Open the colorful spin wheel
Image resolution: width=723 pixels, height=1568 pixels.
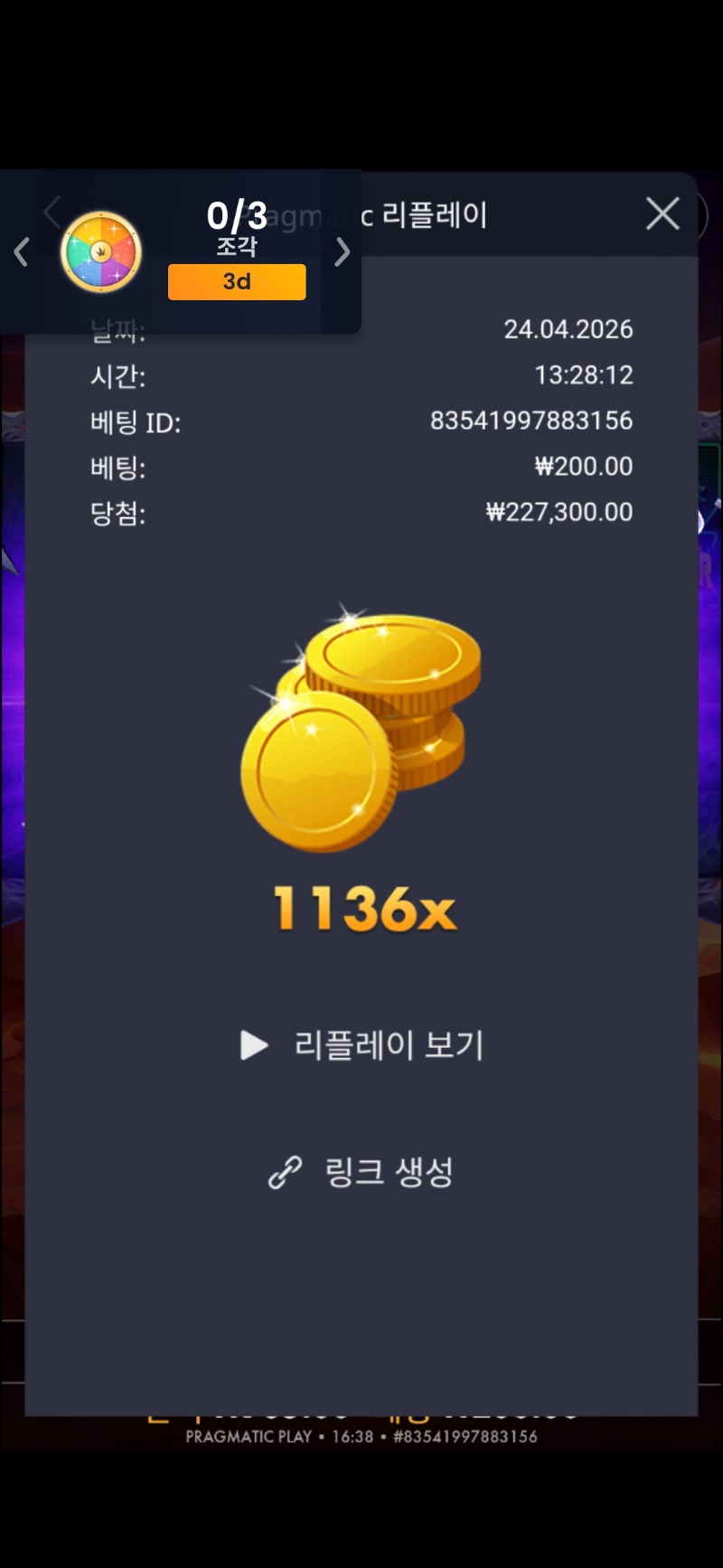tap(101, 252)
